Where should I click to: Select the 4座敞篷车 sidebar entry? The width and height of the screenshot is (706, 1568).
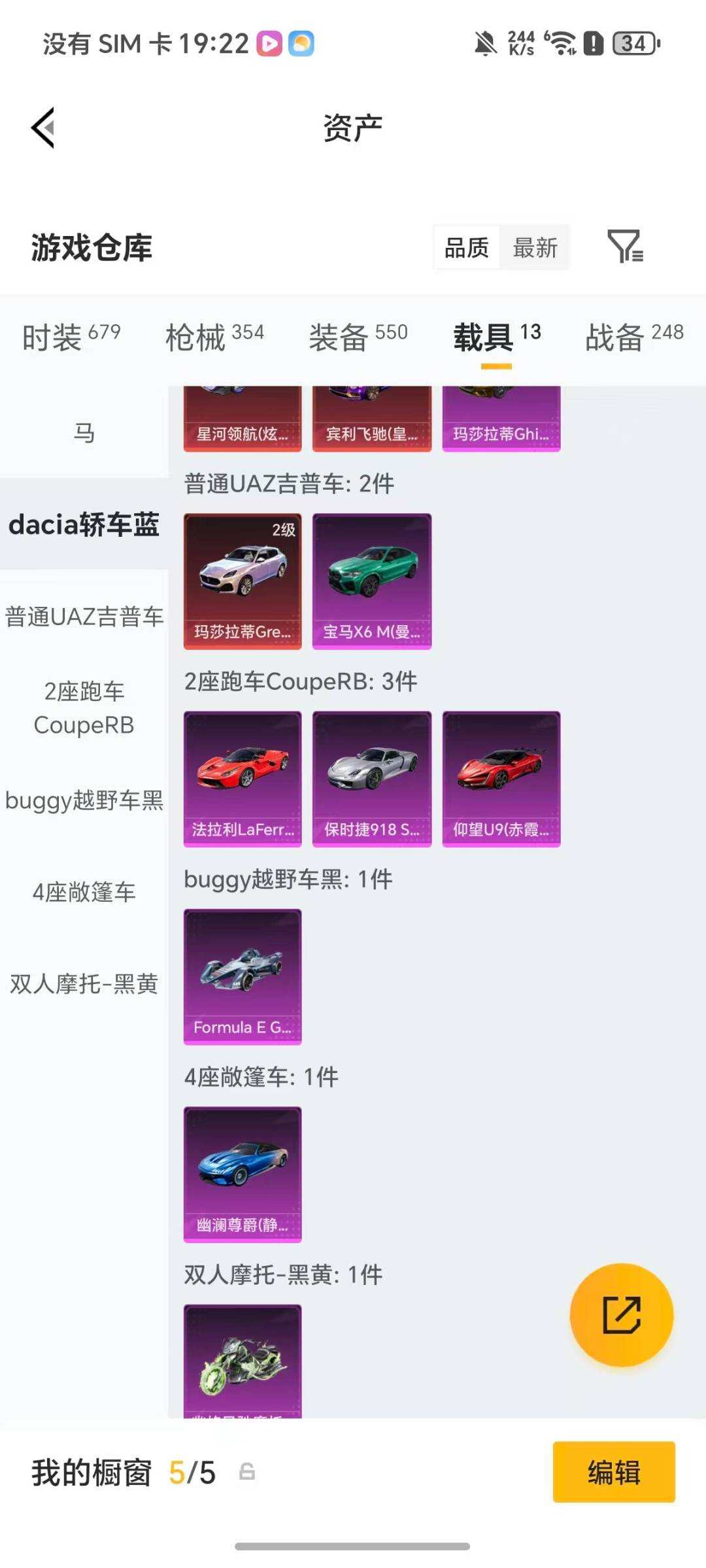click(x=83, y=893)
